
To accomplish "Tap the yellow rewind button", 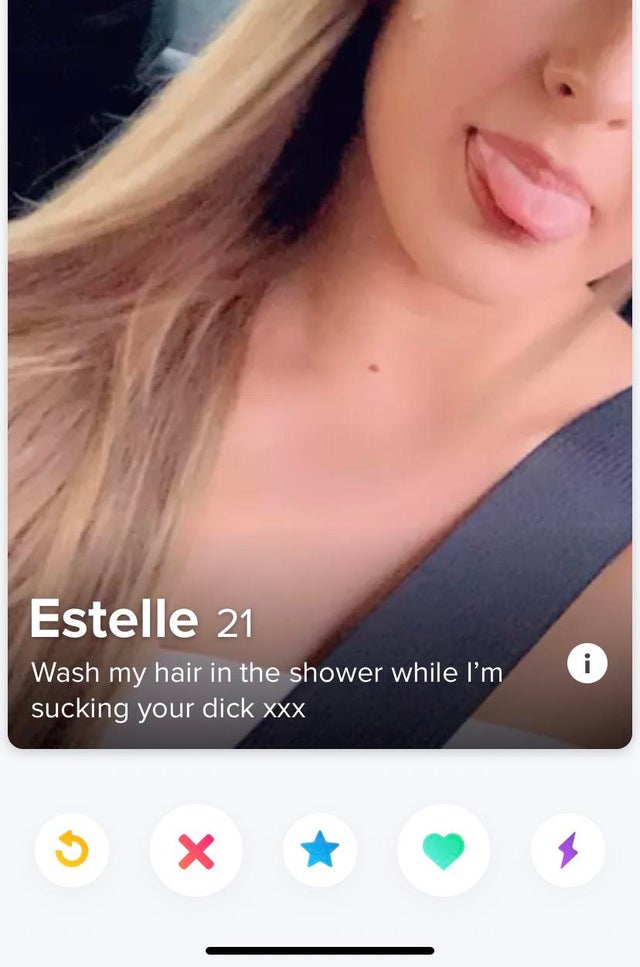I will (x=71, y=850).
